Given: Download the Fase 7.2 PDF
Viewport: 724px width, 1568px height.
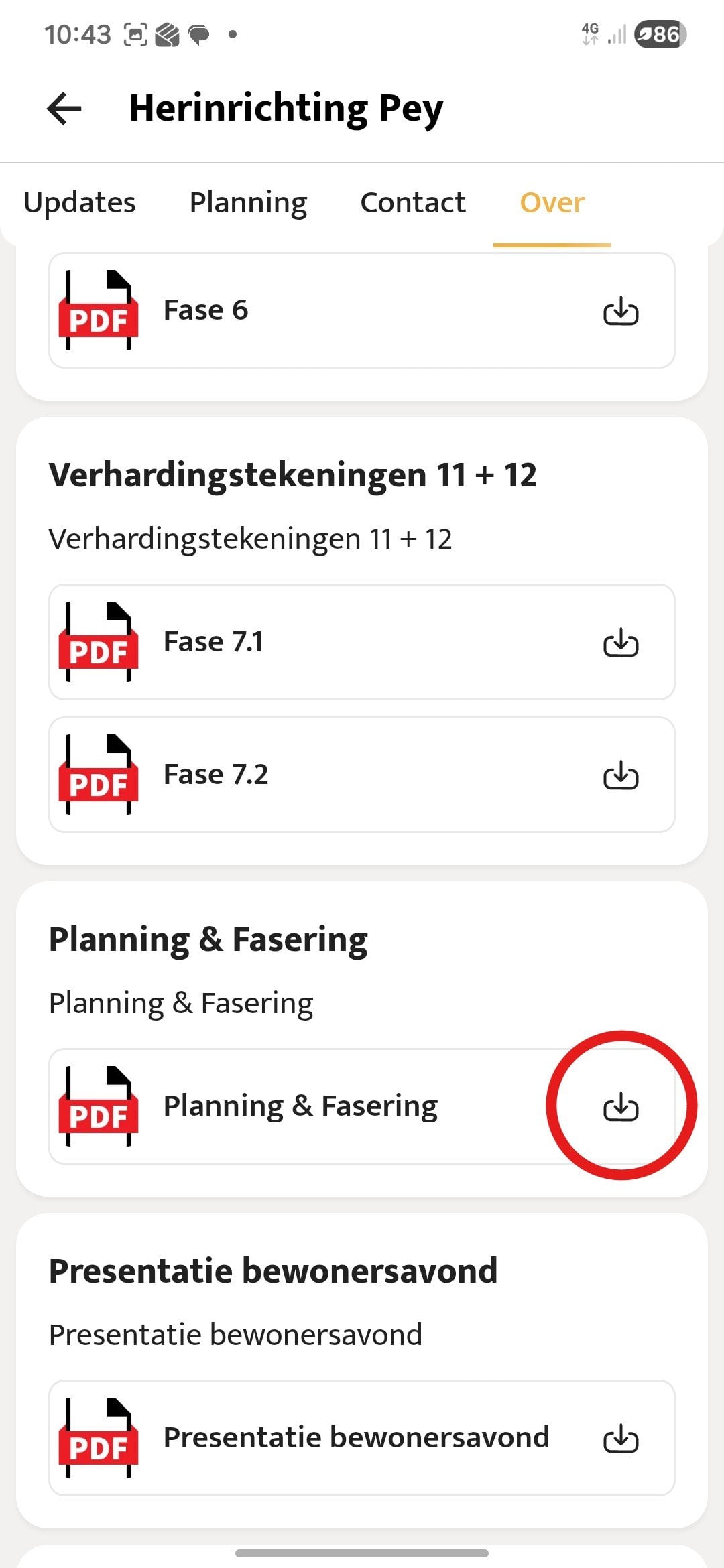Looking at the screenshot, I should click(621, 775).
